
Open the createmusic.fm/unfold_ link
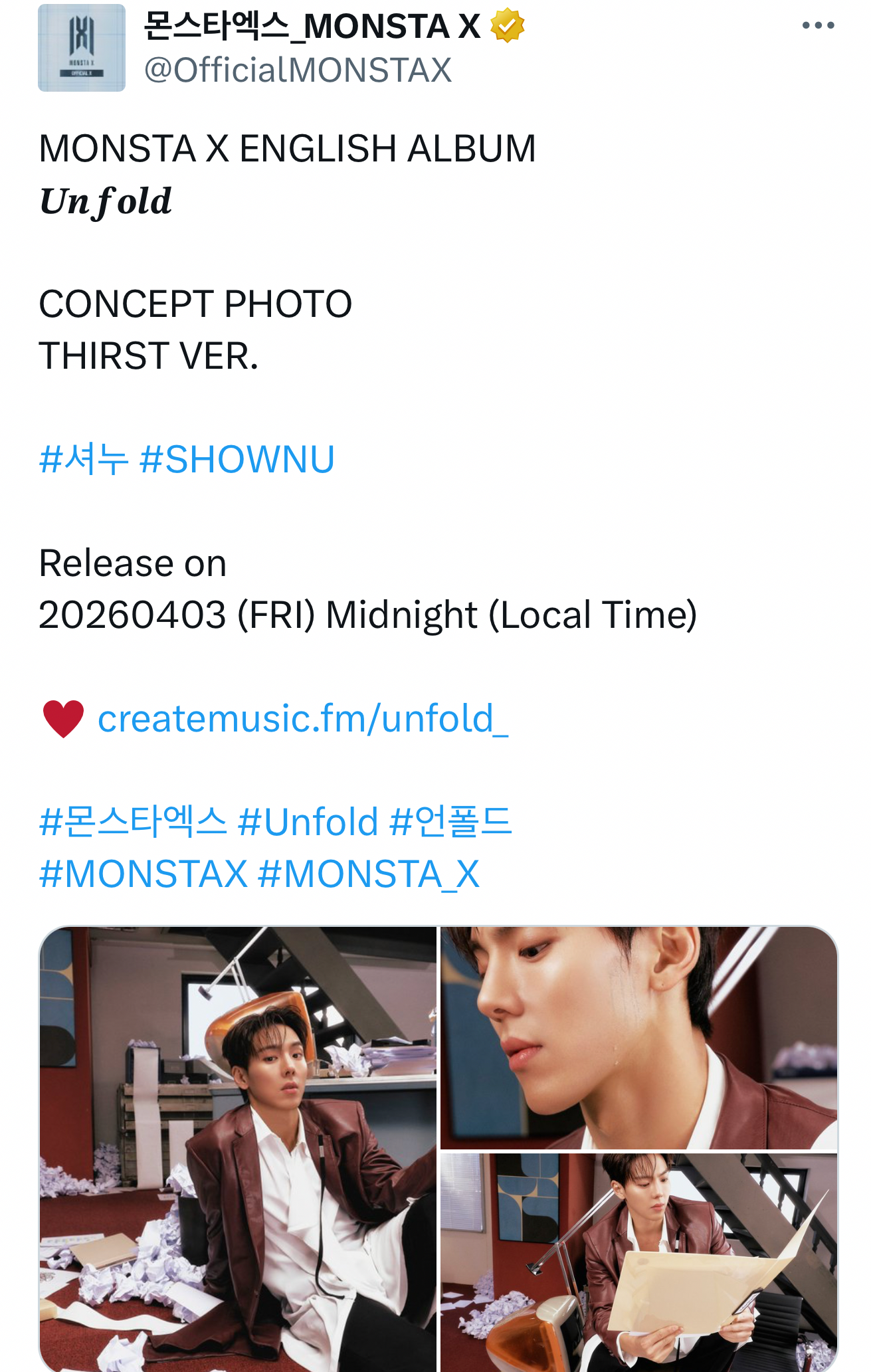click(303, 719)
